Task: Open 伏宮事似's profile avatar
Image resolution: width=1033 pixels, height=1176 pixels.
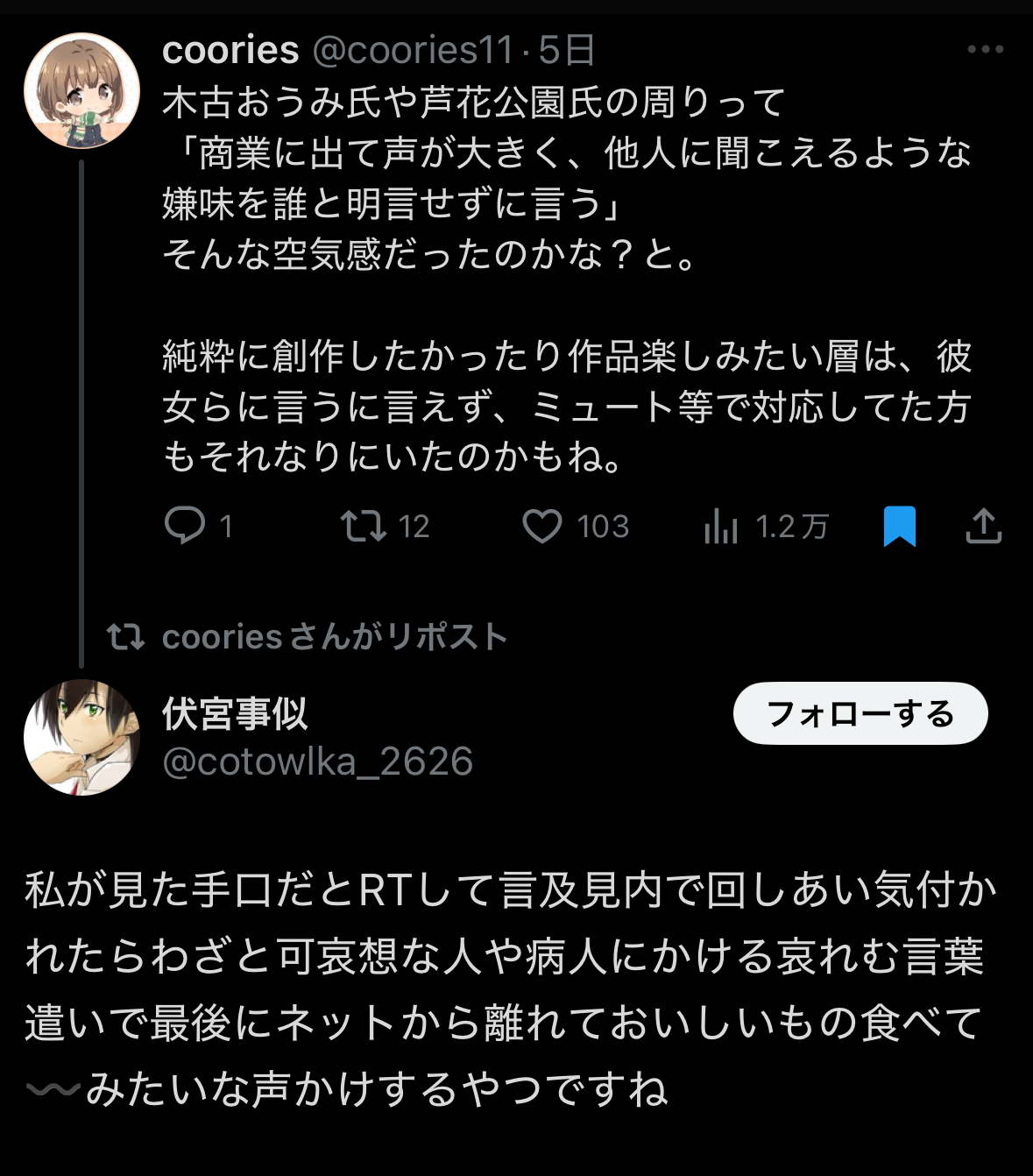Action: [x=81, y=737]
